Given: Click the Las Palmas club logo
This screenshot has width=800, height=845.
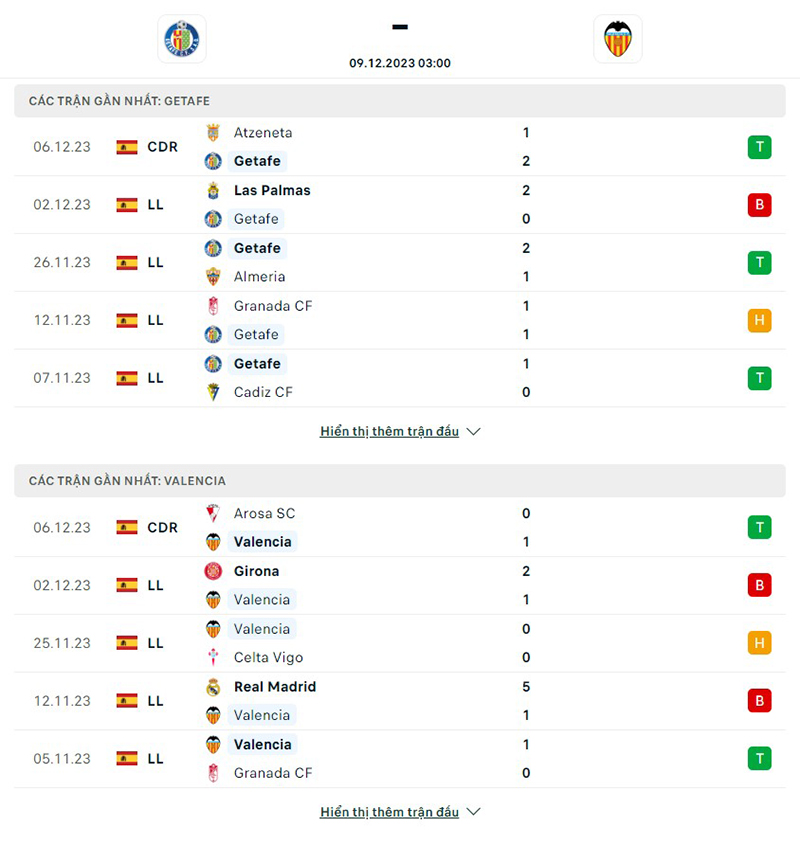Looking at the screenshot, I should (x=215, y=190).
